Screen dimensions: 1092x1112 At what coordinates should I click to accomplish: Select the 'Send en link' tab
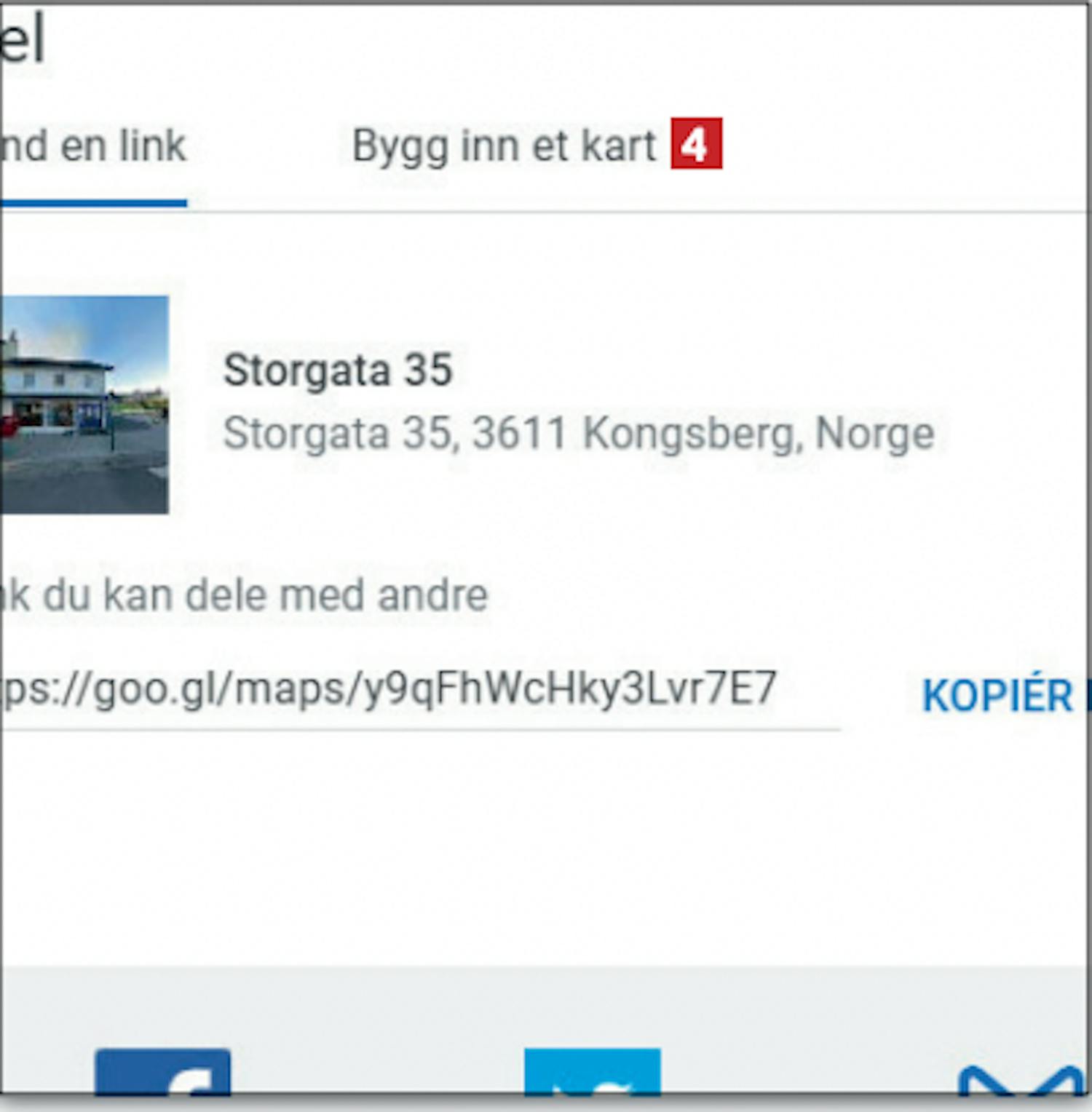93,146
